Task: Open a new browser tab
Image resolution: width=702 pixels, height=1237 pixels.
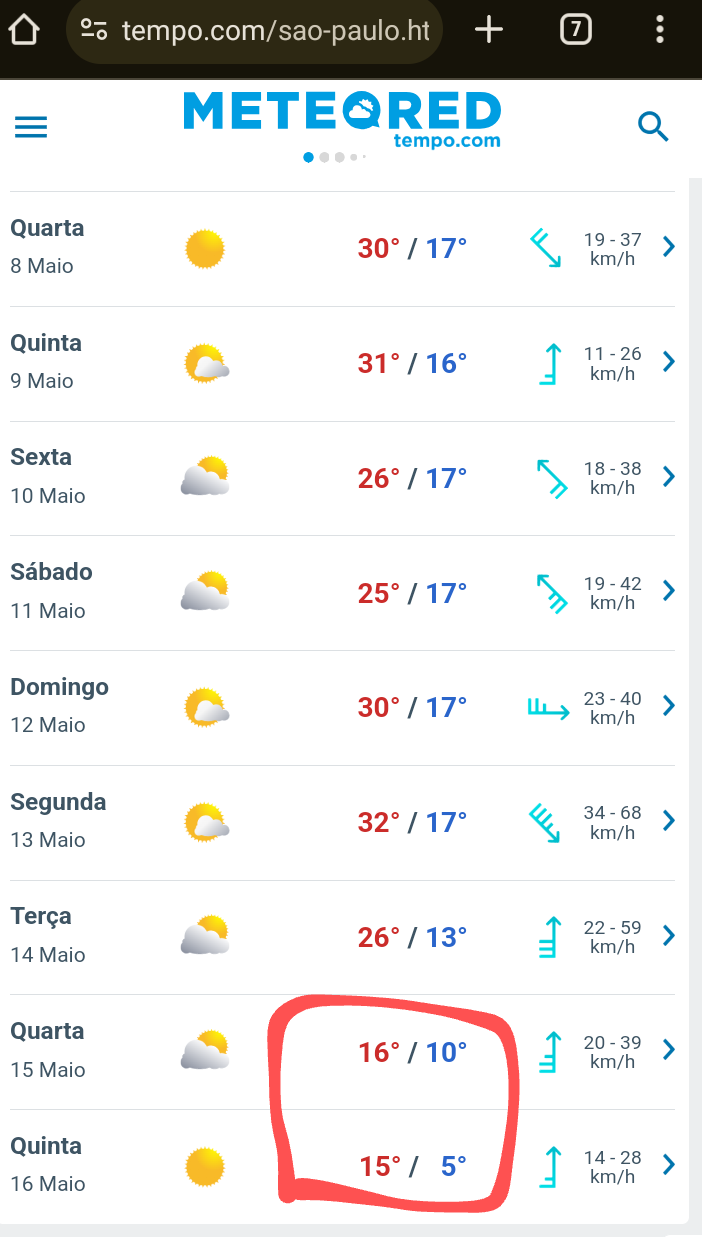Action: 488,30
